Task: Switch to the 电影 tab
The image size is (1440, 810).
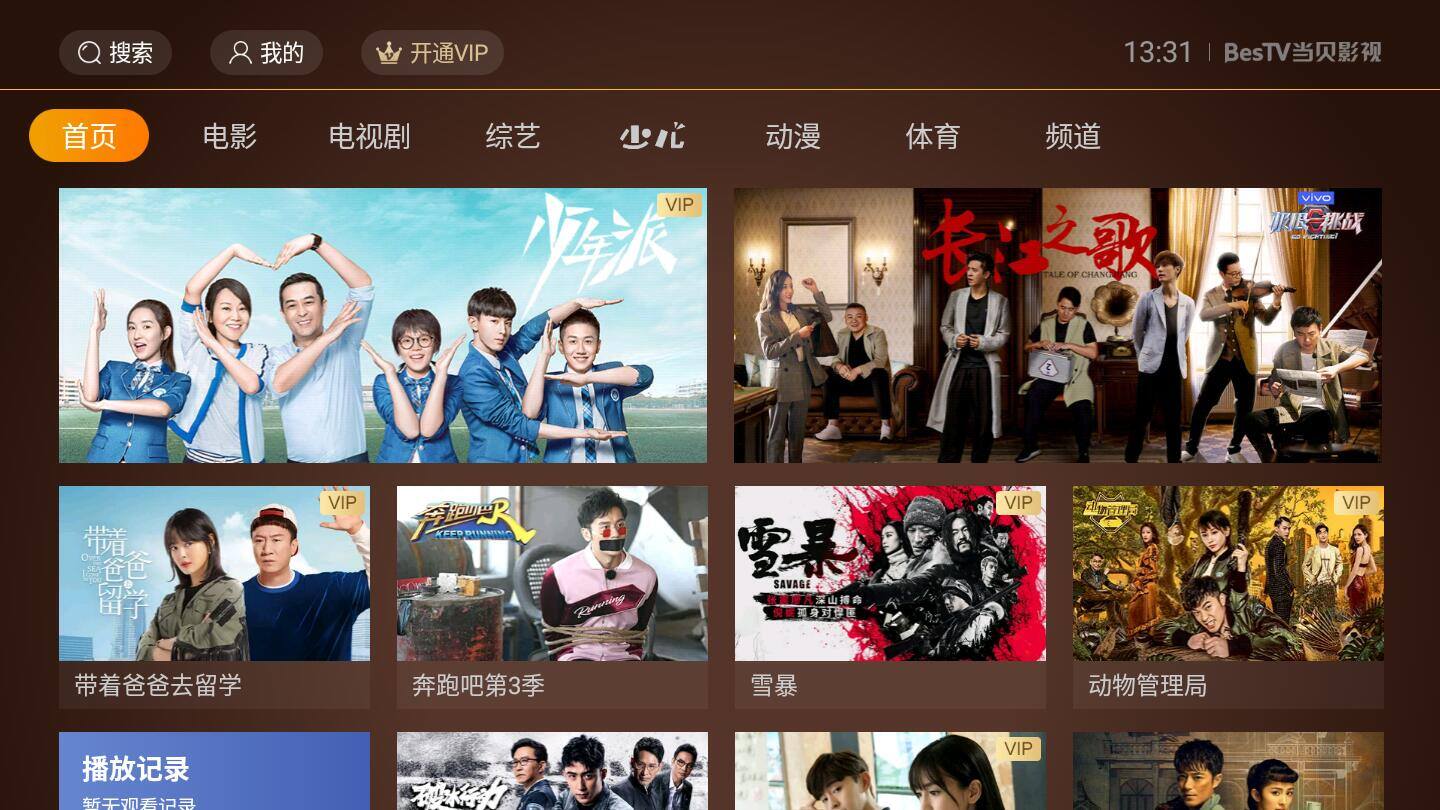Action: 229,136
